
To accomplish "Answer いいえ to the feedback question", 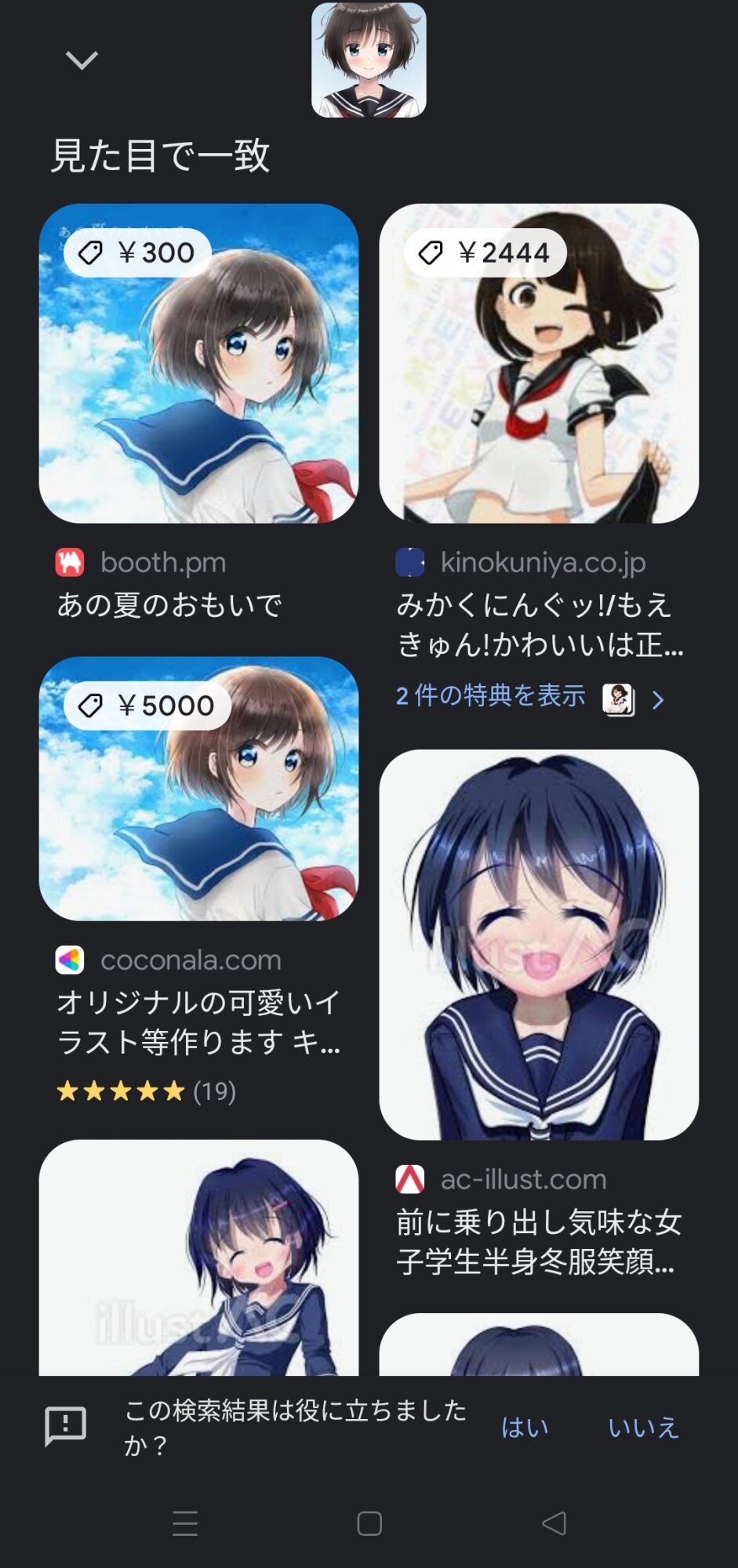I will pyautogui.click(x=643, y=1428).
